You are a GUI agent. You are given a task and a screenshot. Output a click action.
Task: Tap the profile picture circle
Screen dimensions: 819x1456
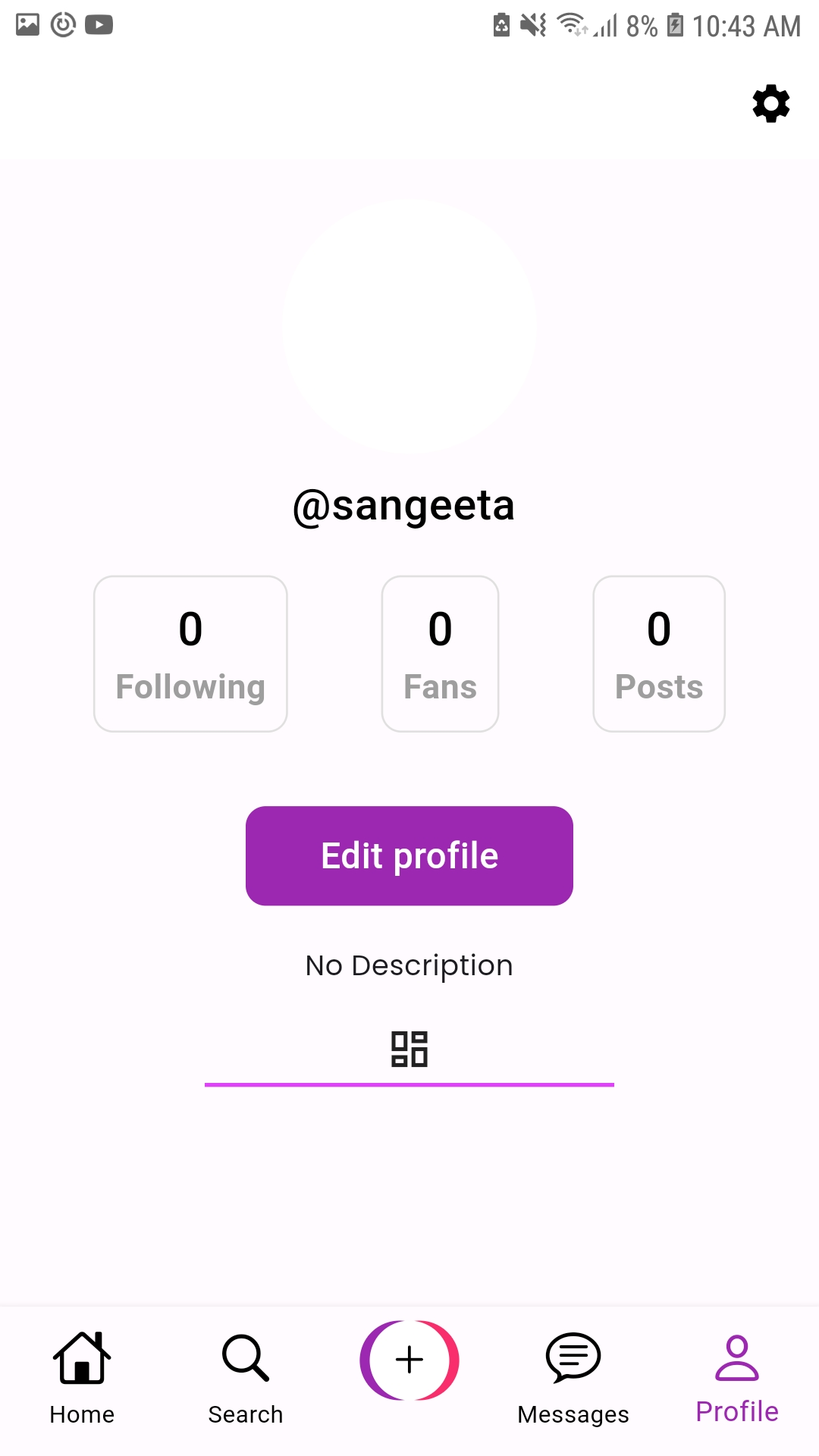coord(409,328)
